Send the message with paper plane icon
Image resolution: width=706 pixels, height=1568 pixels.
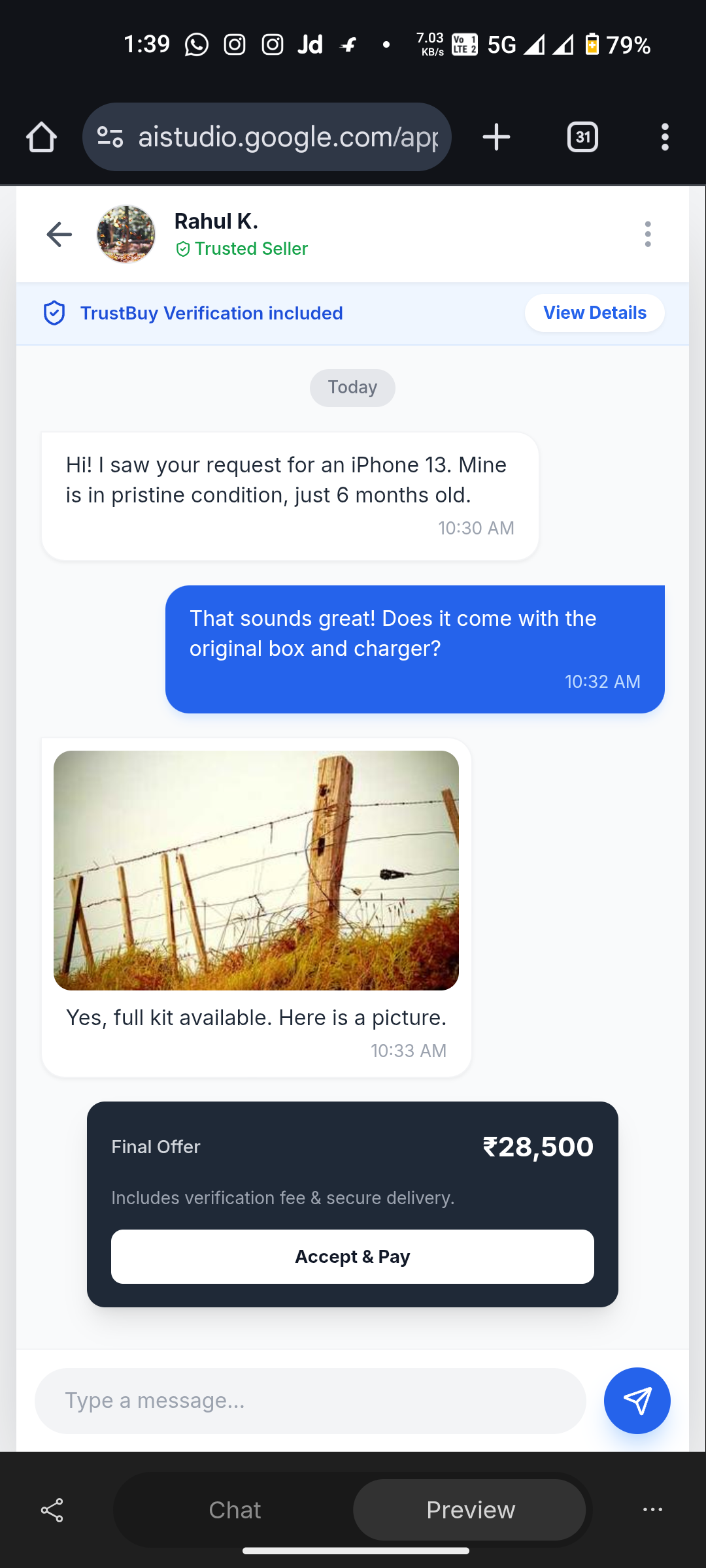click(x=637, y=1401)
